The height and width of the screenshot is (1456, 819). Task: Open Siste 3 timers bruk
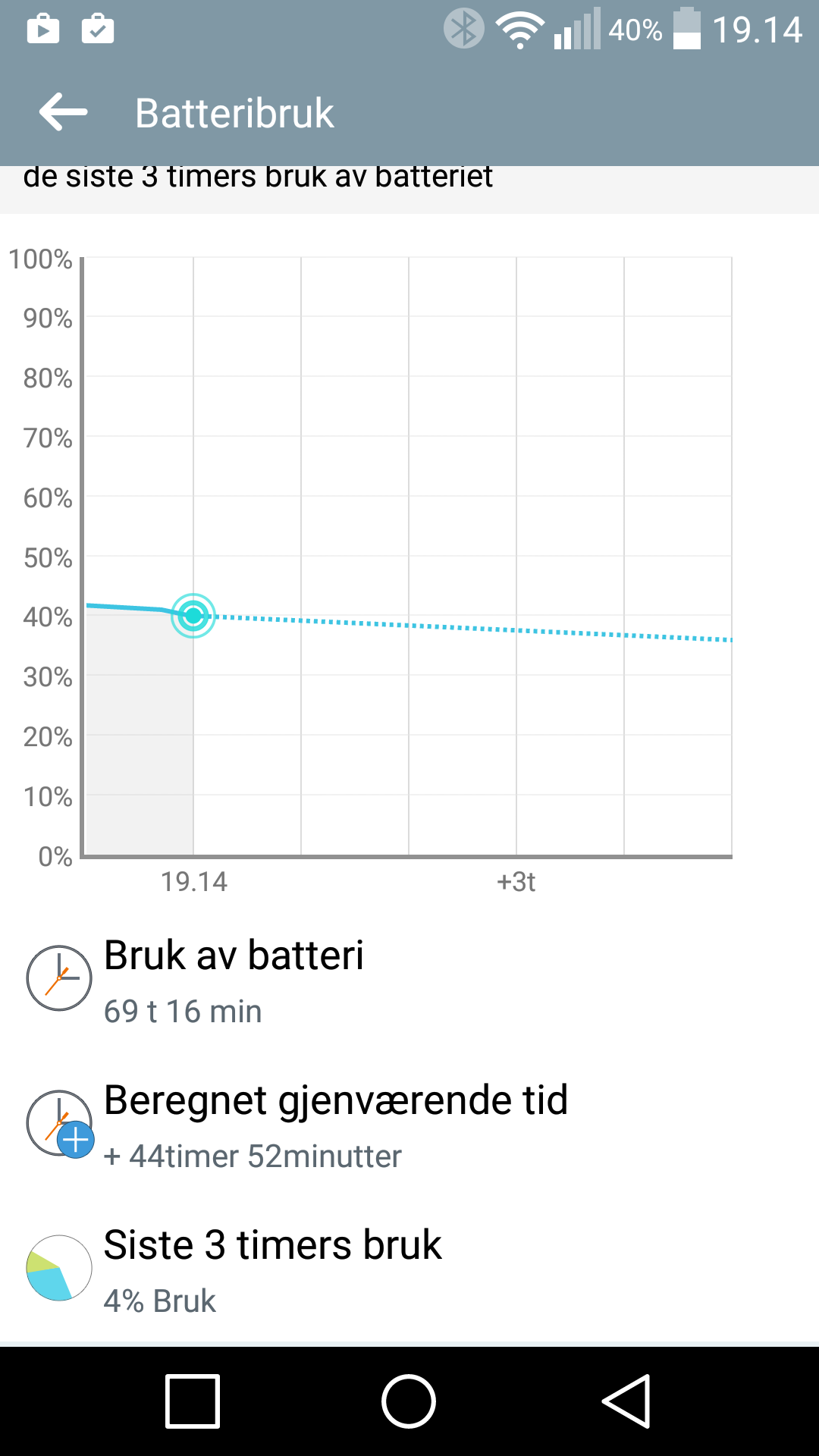pyautogui.click(x=409, y=1271)
